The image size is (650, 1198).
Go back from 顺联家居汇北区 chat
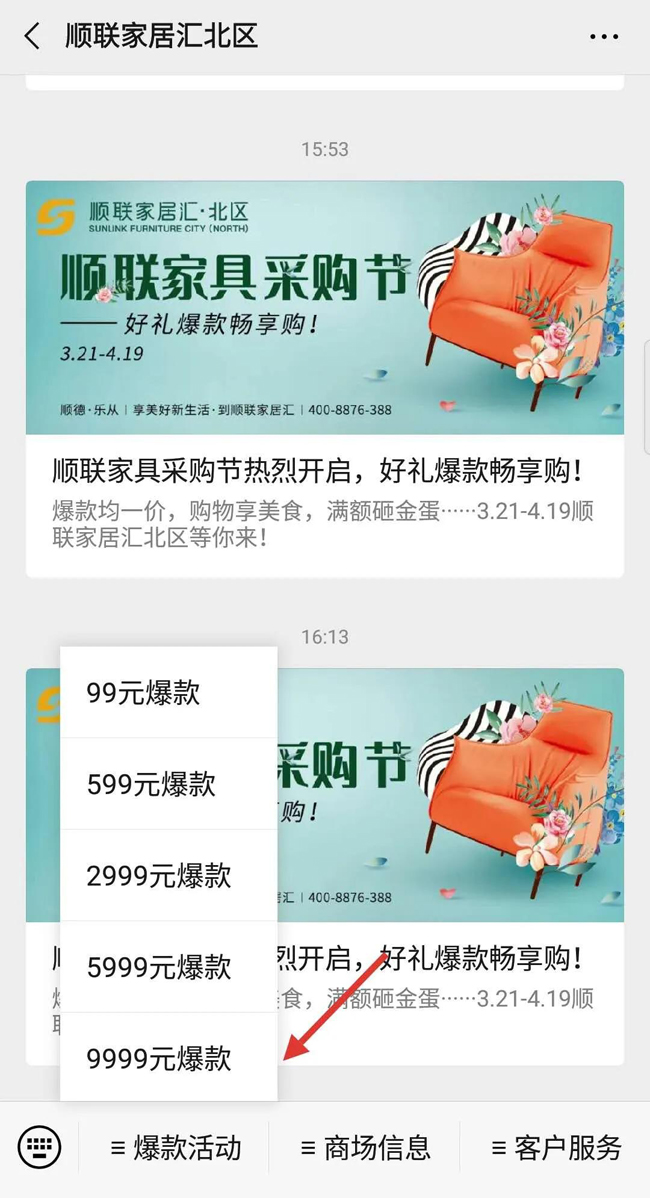click(32, 37)
